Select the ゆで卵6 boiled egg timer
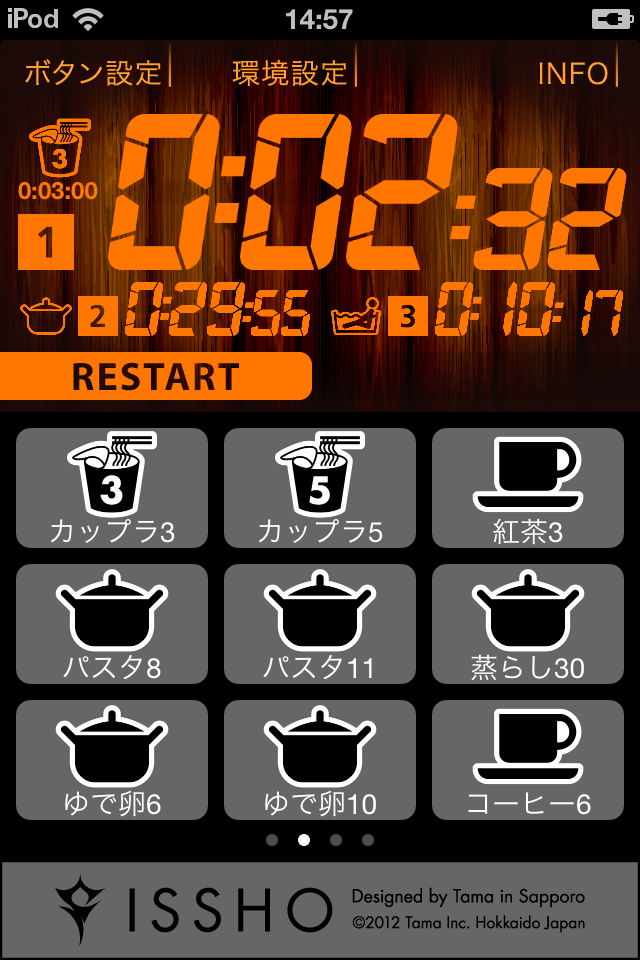The width and height of the screenshot is (640, 960). [112, 760]
